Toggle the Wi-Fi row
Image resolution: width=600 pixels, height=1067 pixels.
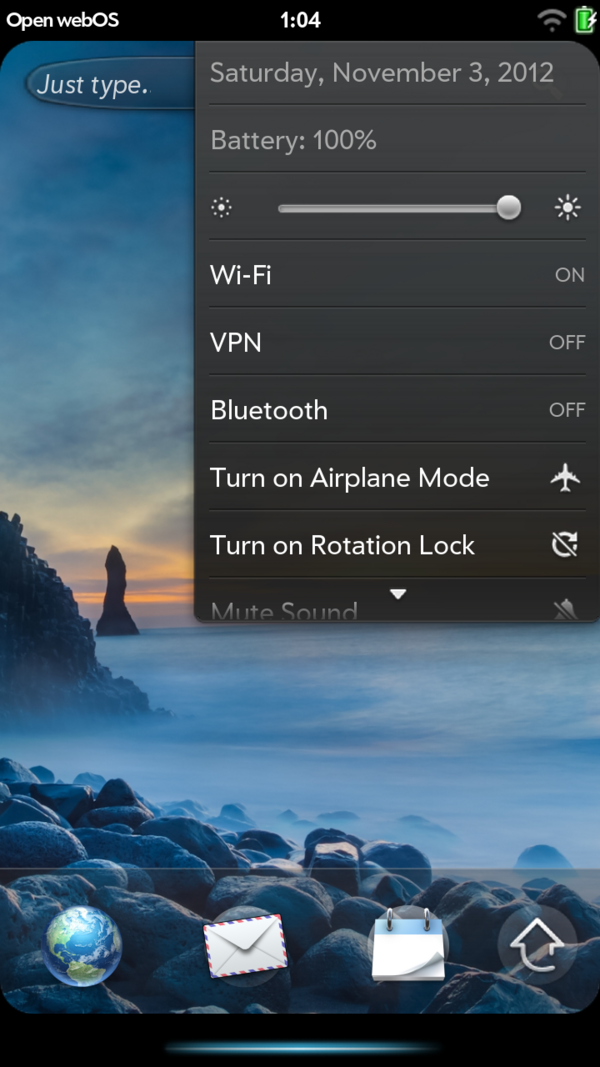[397, 275]
